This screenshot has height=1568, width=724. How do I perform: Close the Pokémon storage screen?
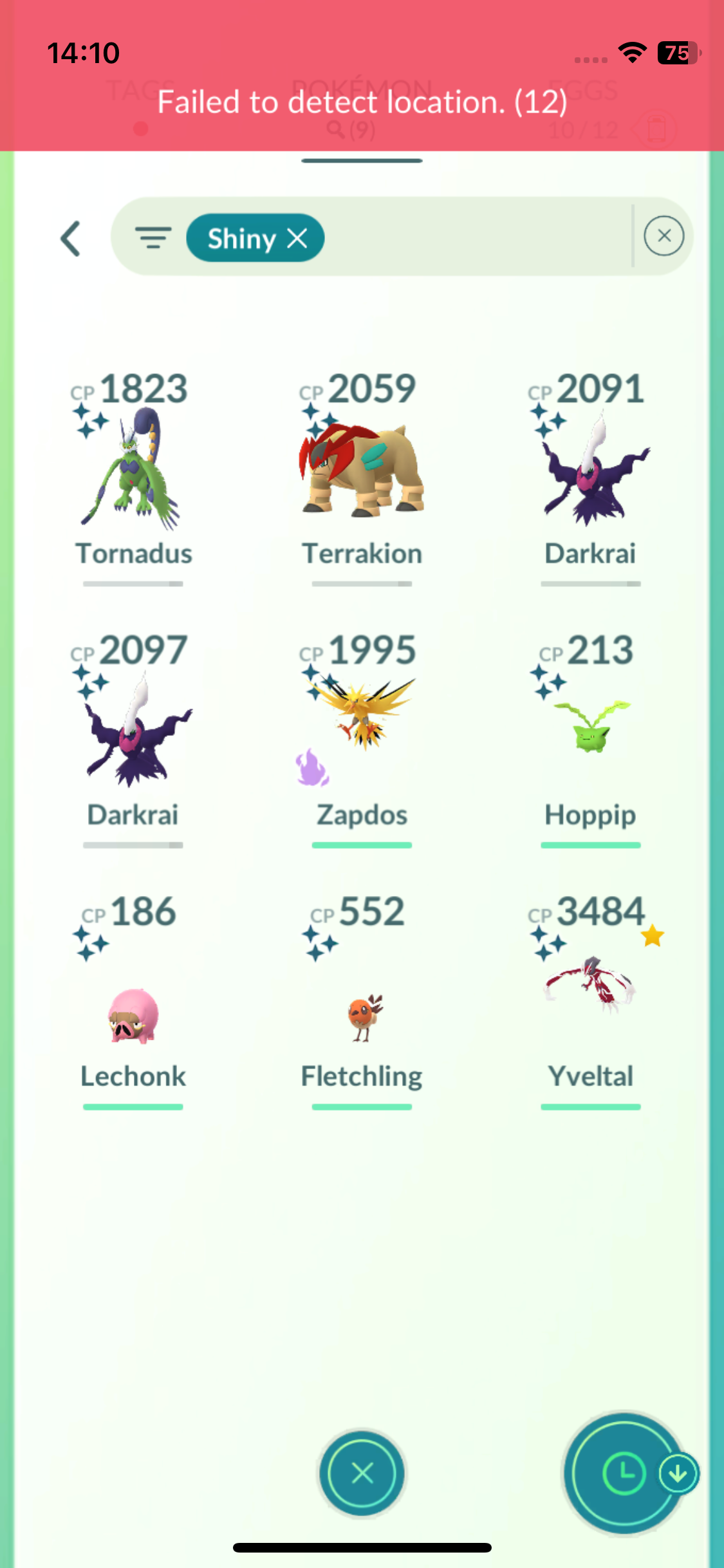[362, 1473]
